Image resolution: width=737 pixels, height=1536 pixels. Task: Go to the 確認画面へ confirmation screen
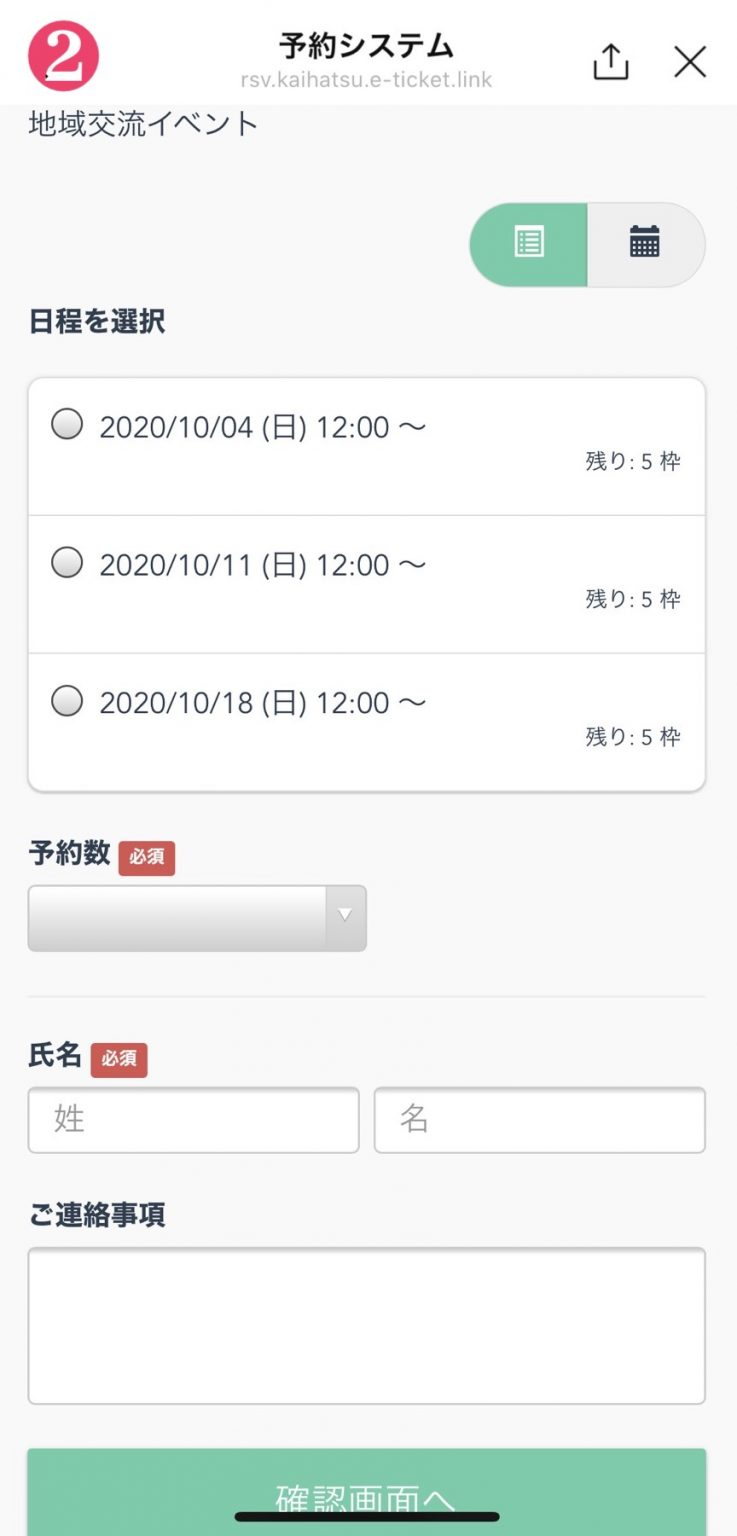tap(367, 1492)
